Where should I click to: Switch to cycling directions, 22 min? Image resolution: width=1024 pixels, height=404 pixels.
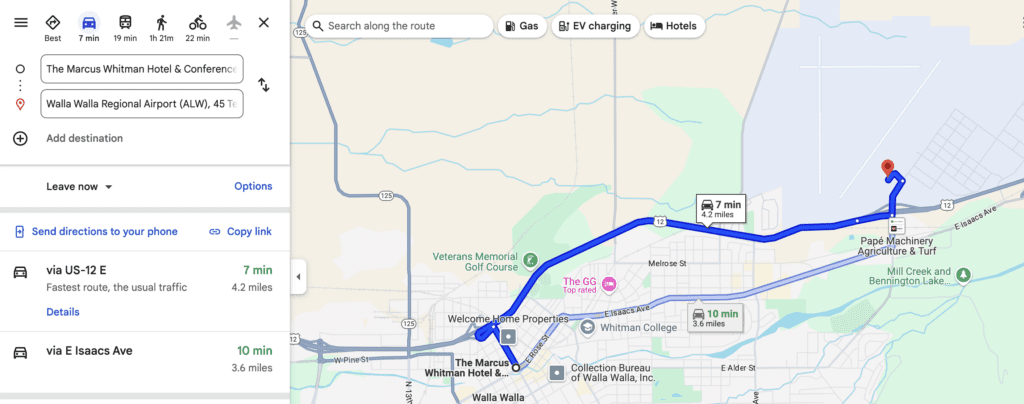click(197, 27)
